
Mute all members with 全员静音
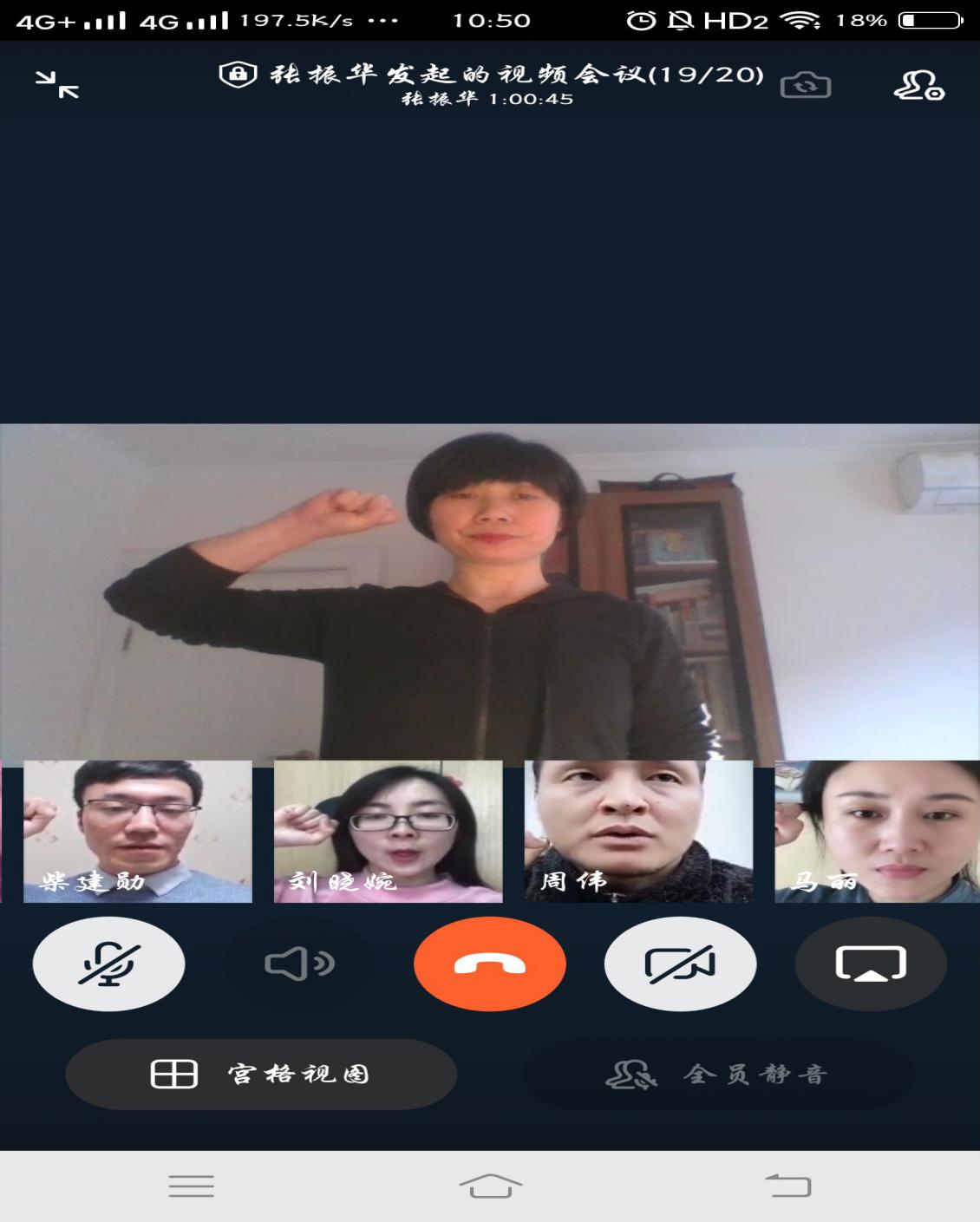718,1075
